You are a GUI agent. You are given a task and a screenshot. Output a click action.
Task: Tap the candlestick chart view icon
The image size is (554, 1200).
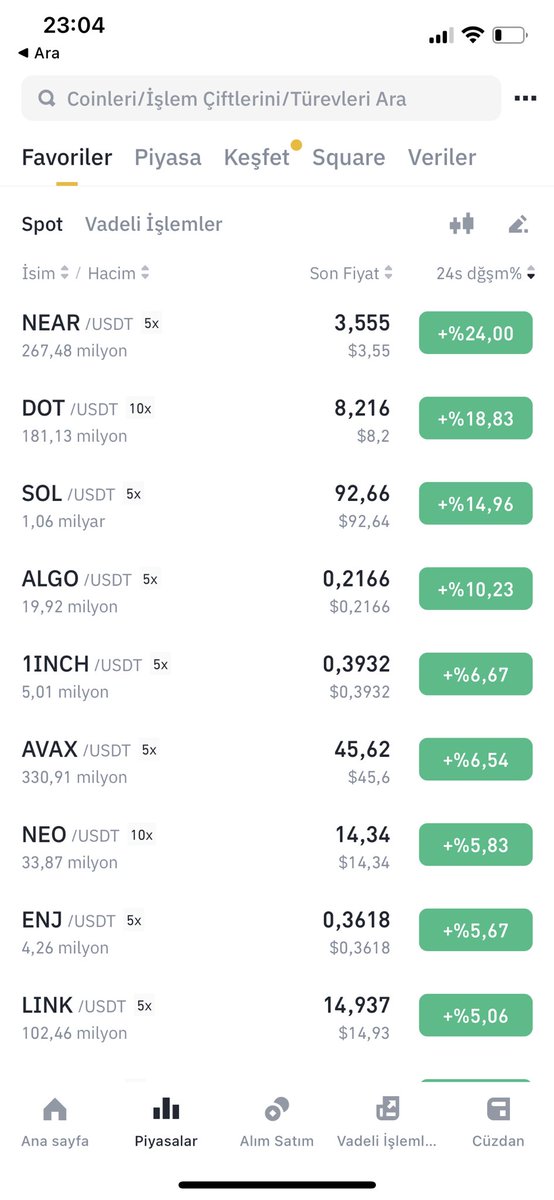tap(461, 224)
